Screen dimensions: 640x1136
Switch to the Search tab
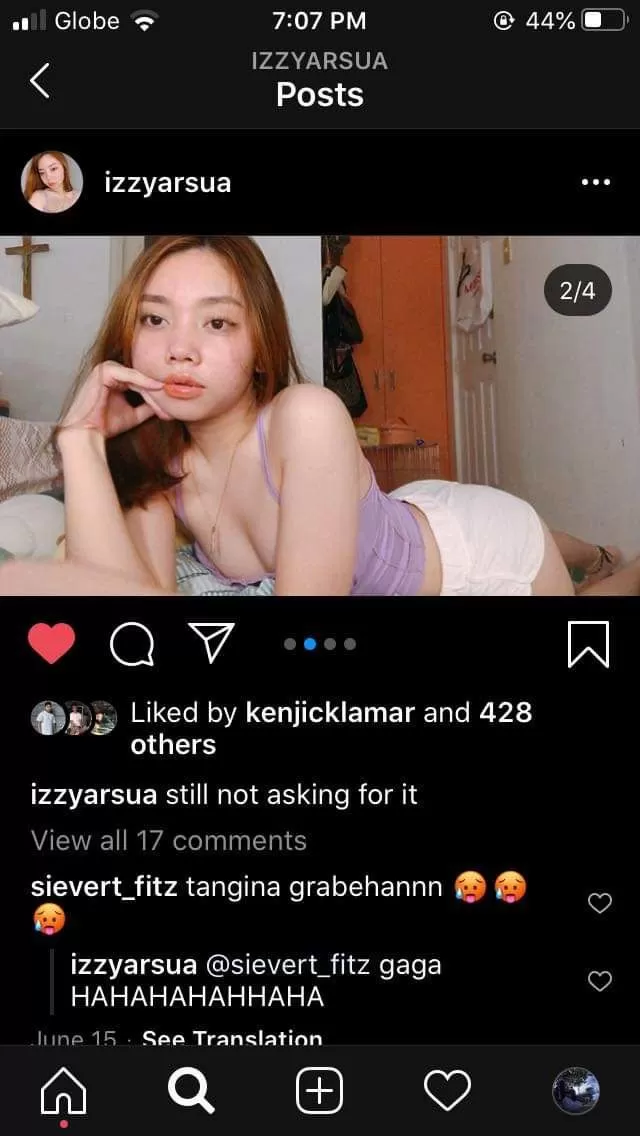191,1091
